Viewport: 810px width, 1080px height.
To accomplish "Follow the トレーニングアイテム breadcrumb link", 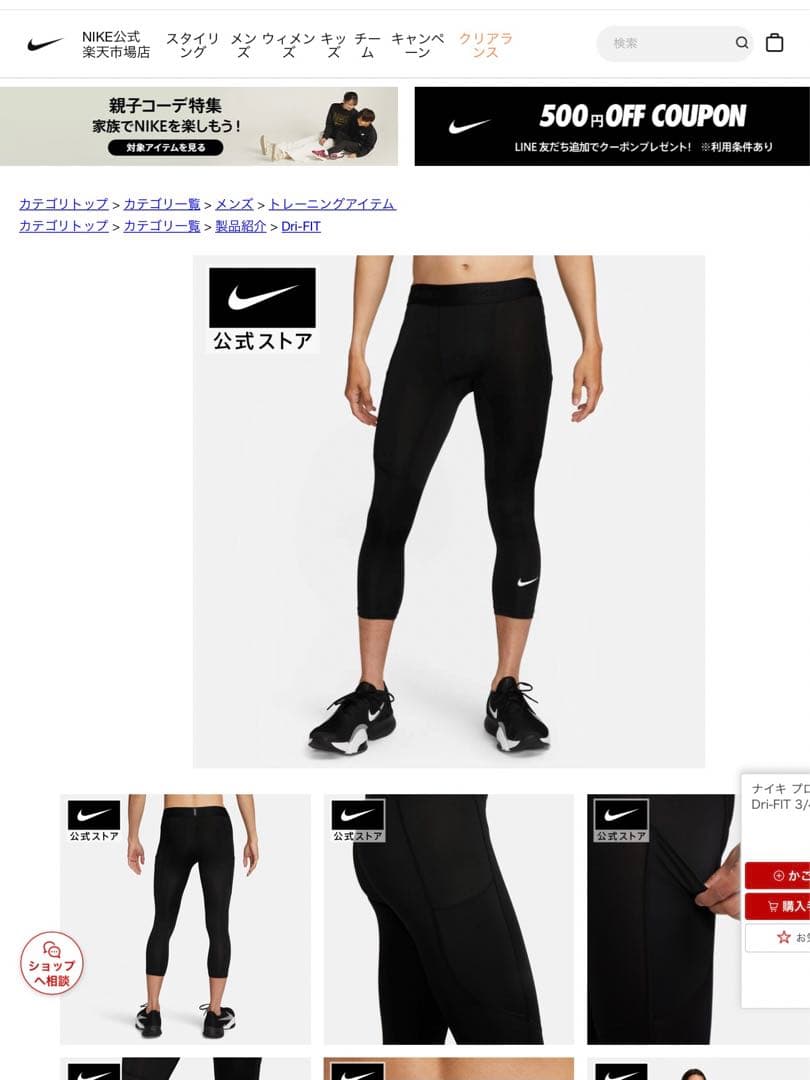I will pos(332,204).
